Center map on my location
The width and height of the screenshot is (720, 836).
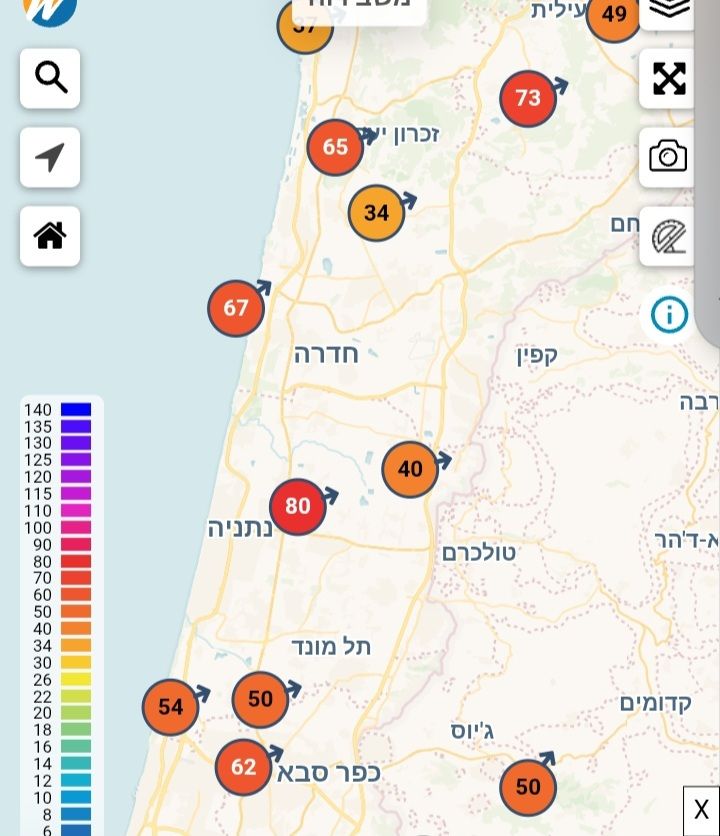coord(50,157)
